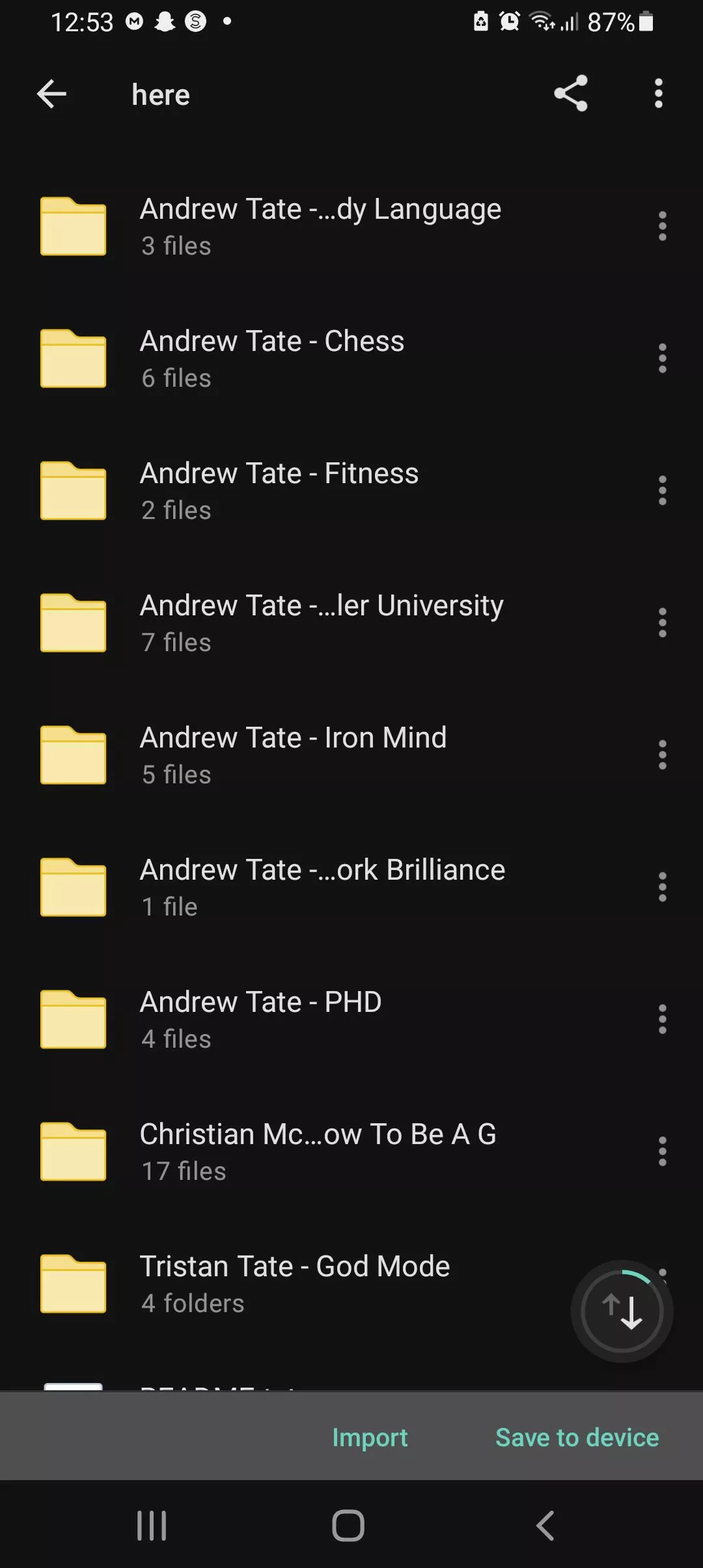This screenshot has height=1568, width=703.
Task: Open the folder ending in 'dy Language'
Action: point(320,226)
